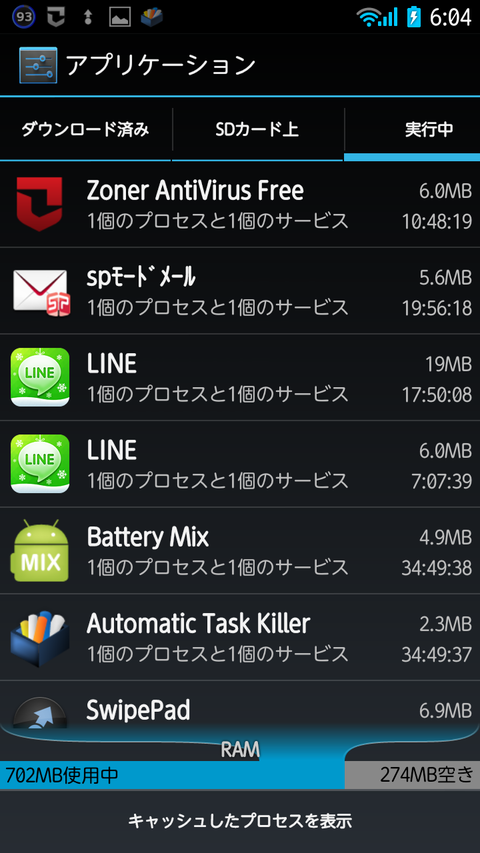Viewport: 480px width, 853px height.
Task: Open the spモードメール running service
Action: [240, 291]
